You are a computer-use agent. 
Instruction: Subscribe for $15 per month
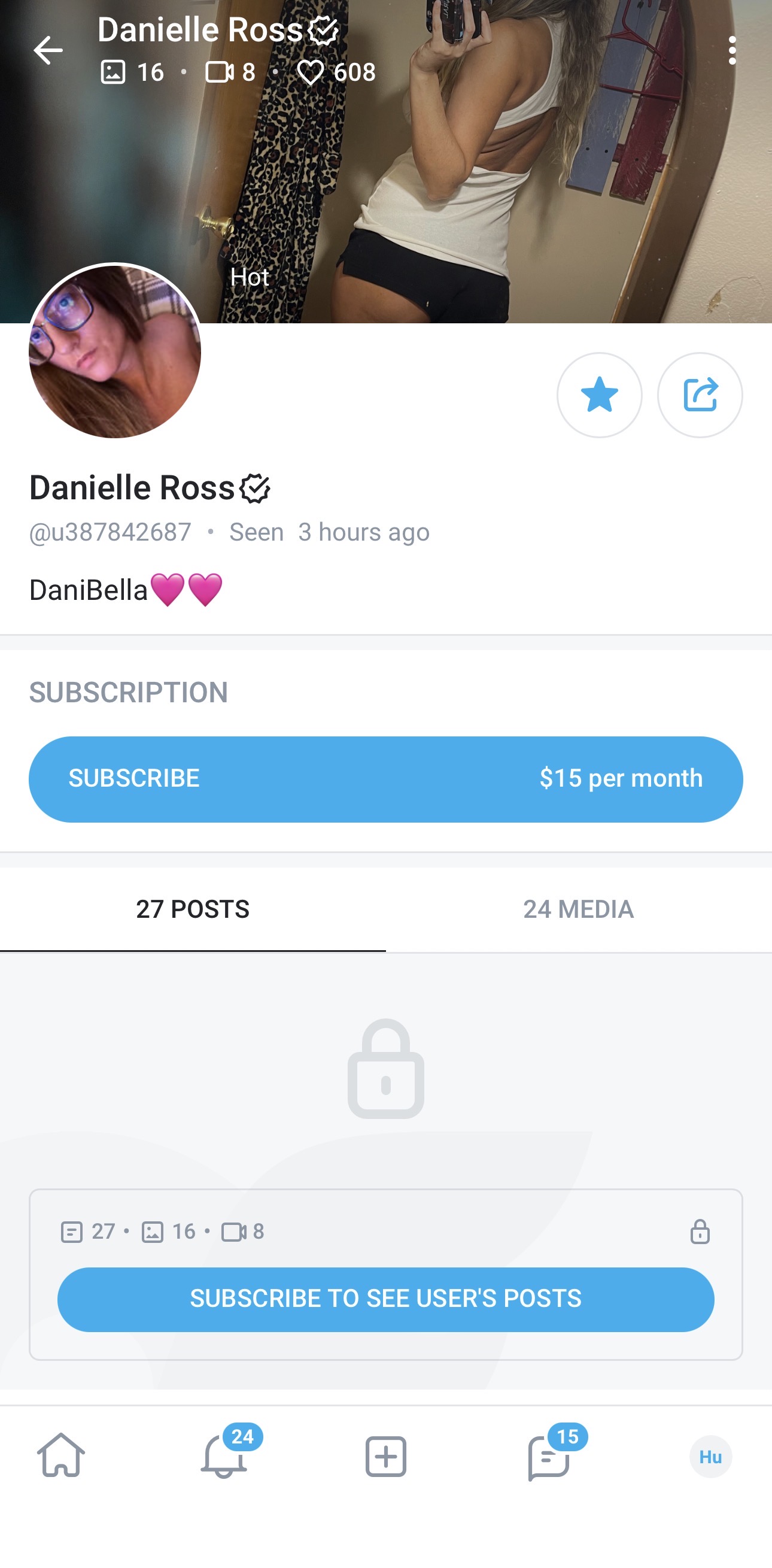(385, 779)
